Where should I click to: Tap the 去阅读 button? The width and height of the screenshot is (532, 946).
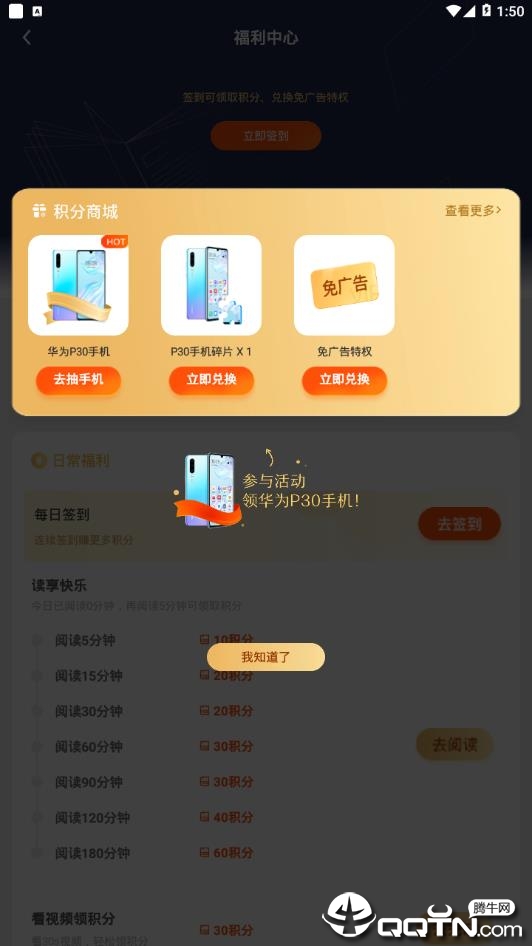coord(455,744)
